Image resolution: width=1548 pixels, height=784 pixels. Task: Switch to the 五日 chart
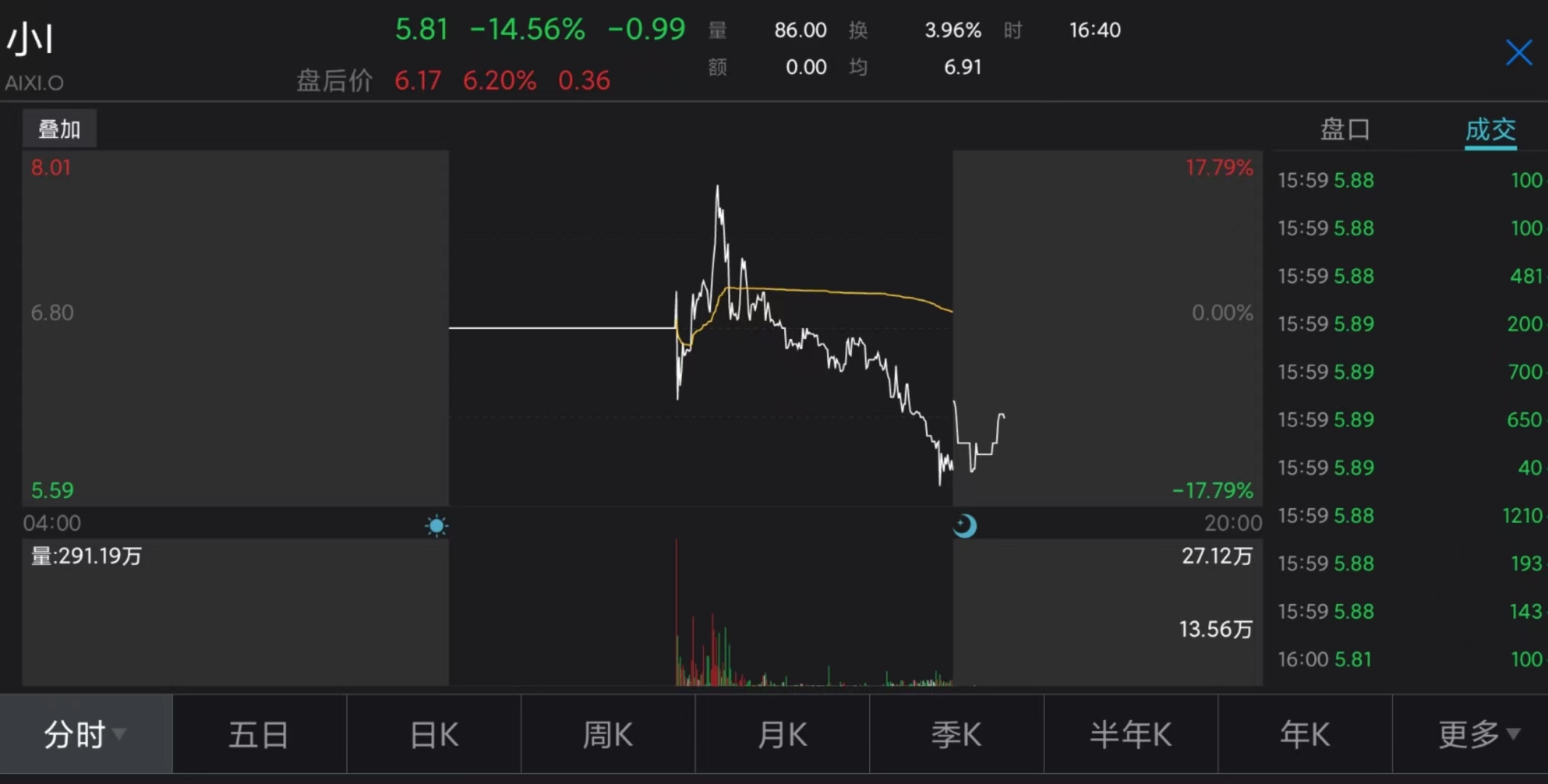(259, 734)
